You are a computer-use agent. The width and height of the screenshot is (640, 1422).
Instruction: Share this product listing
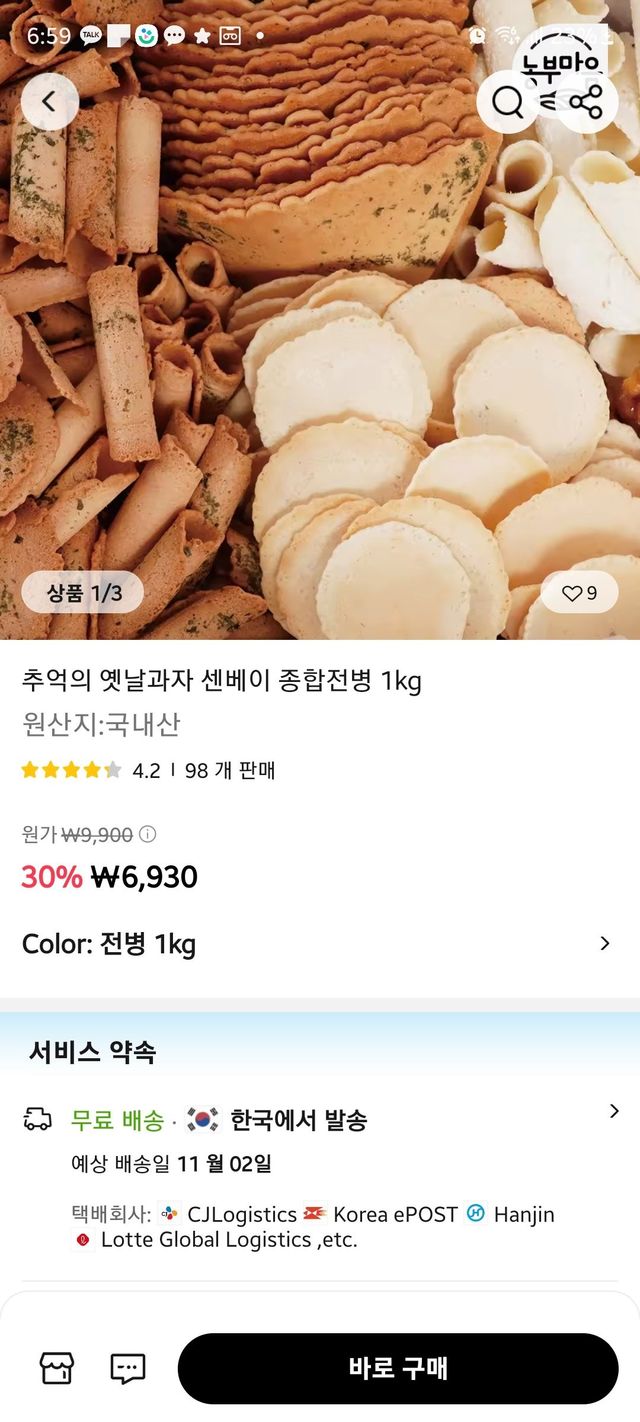tap(586, 102)
